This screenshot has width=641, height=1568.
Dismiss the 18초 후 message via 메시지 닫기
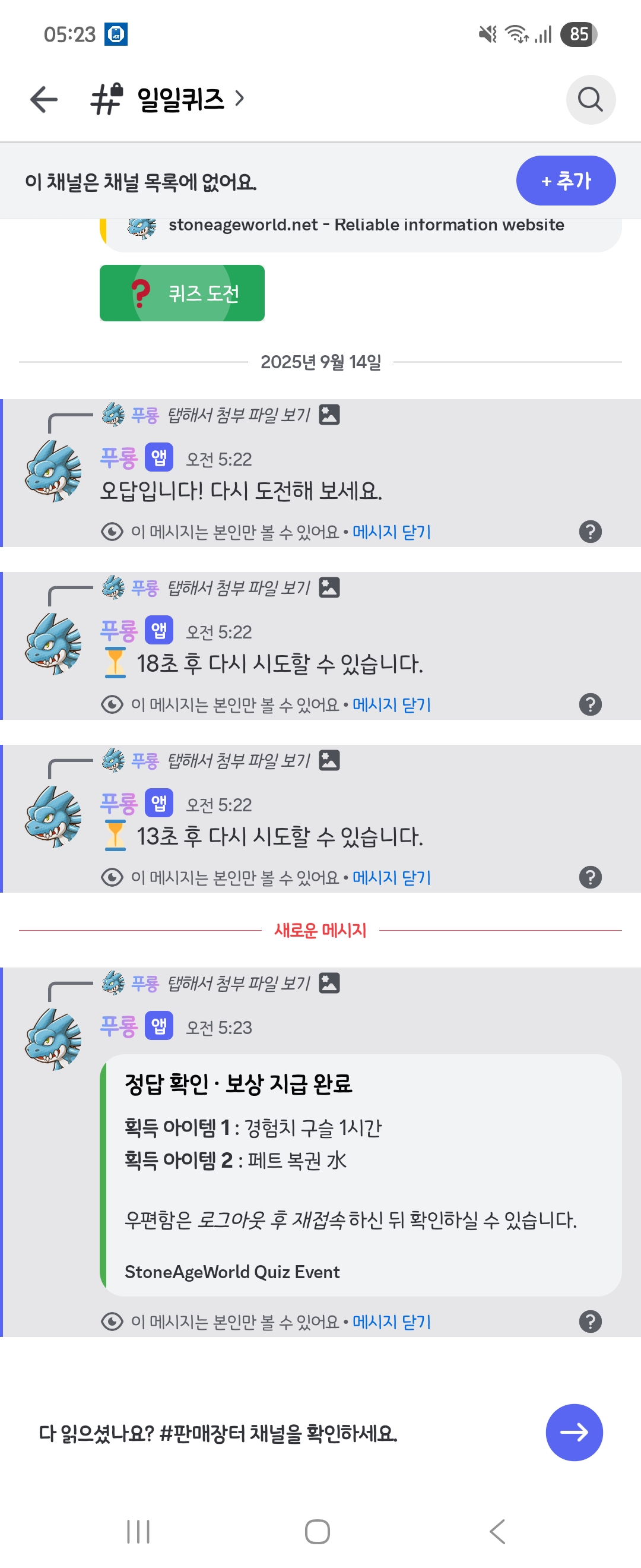(x=392, y=705)
